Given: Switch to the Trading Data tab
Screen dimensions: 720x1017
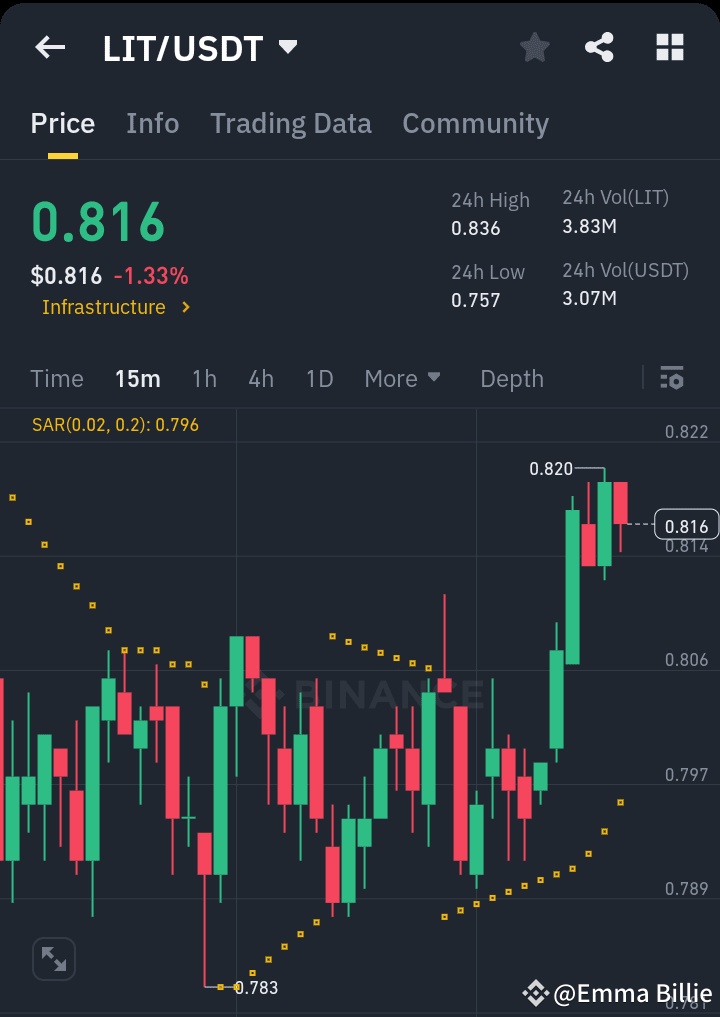Looking at the screenshot, I should (x=291, y=123).
